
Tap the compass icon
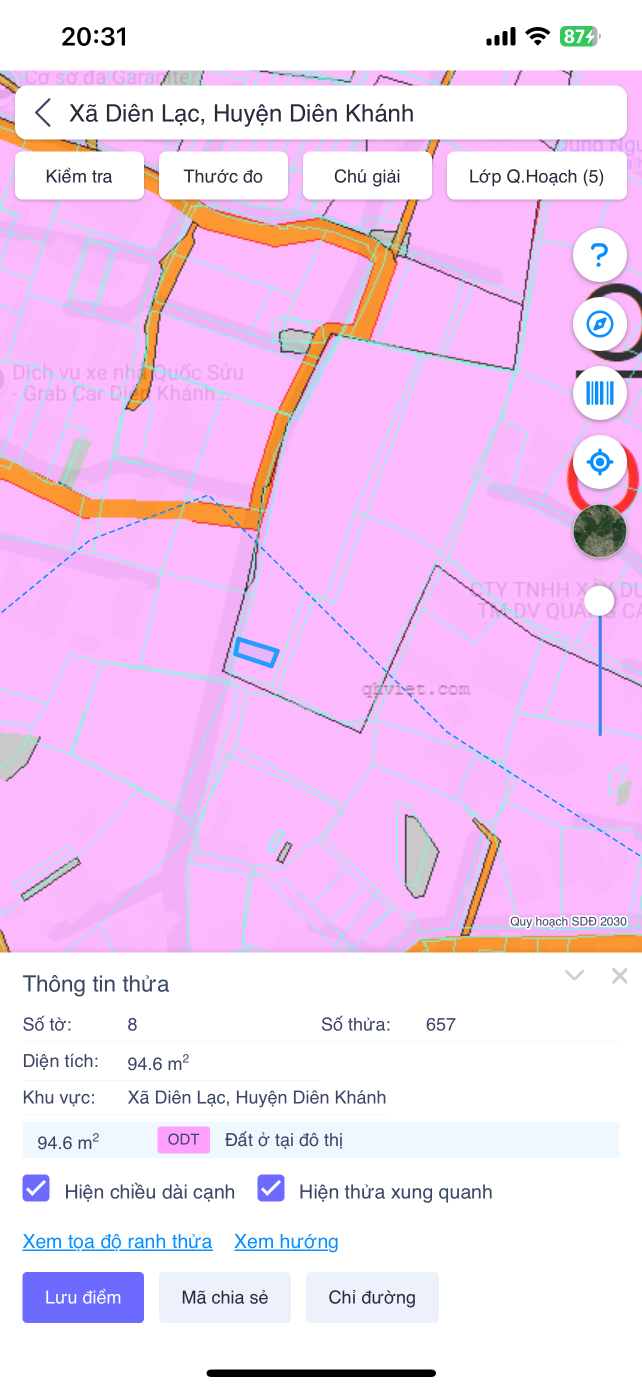pos(600,324)
